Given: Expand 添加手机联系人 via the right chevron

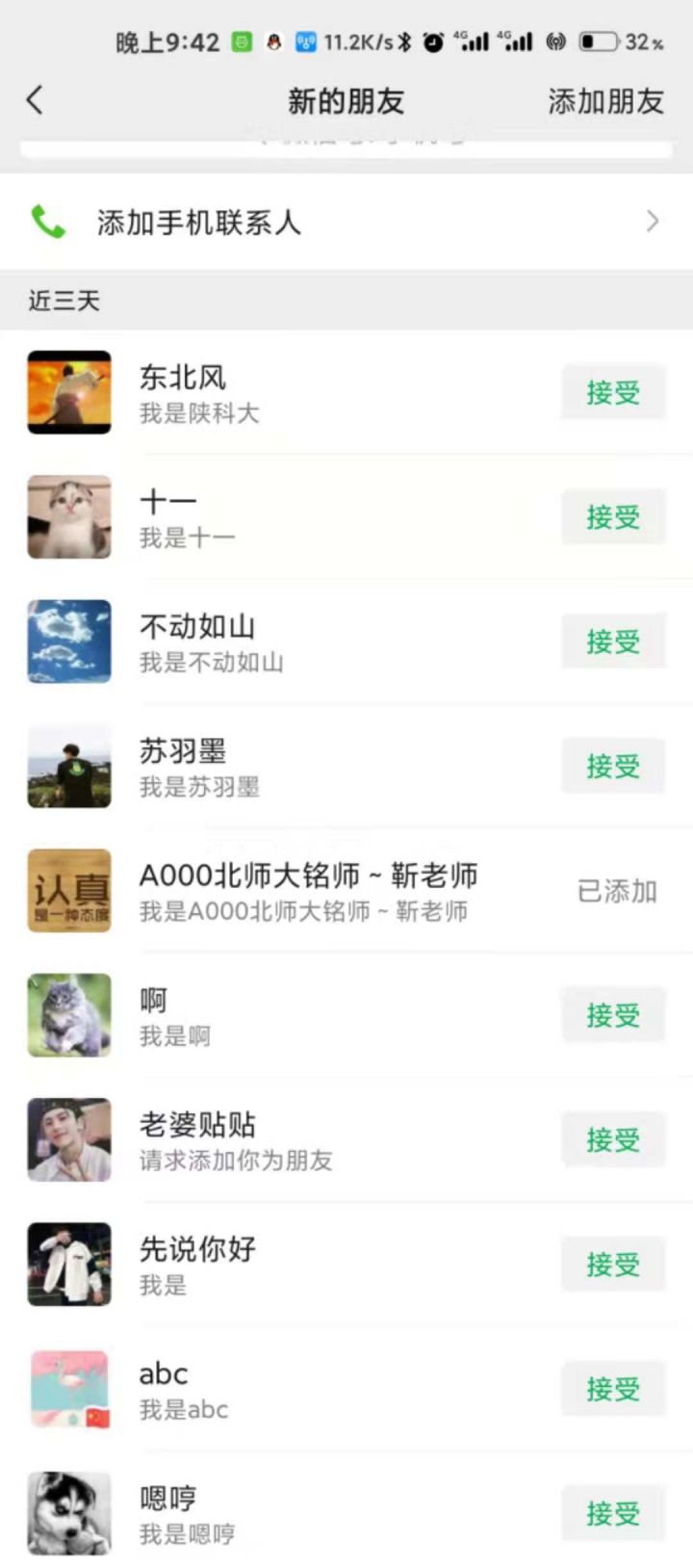Looking at the screenshot, I should (652, 221).
